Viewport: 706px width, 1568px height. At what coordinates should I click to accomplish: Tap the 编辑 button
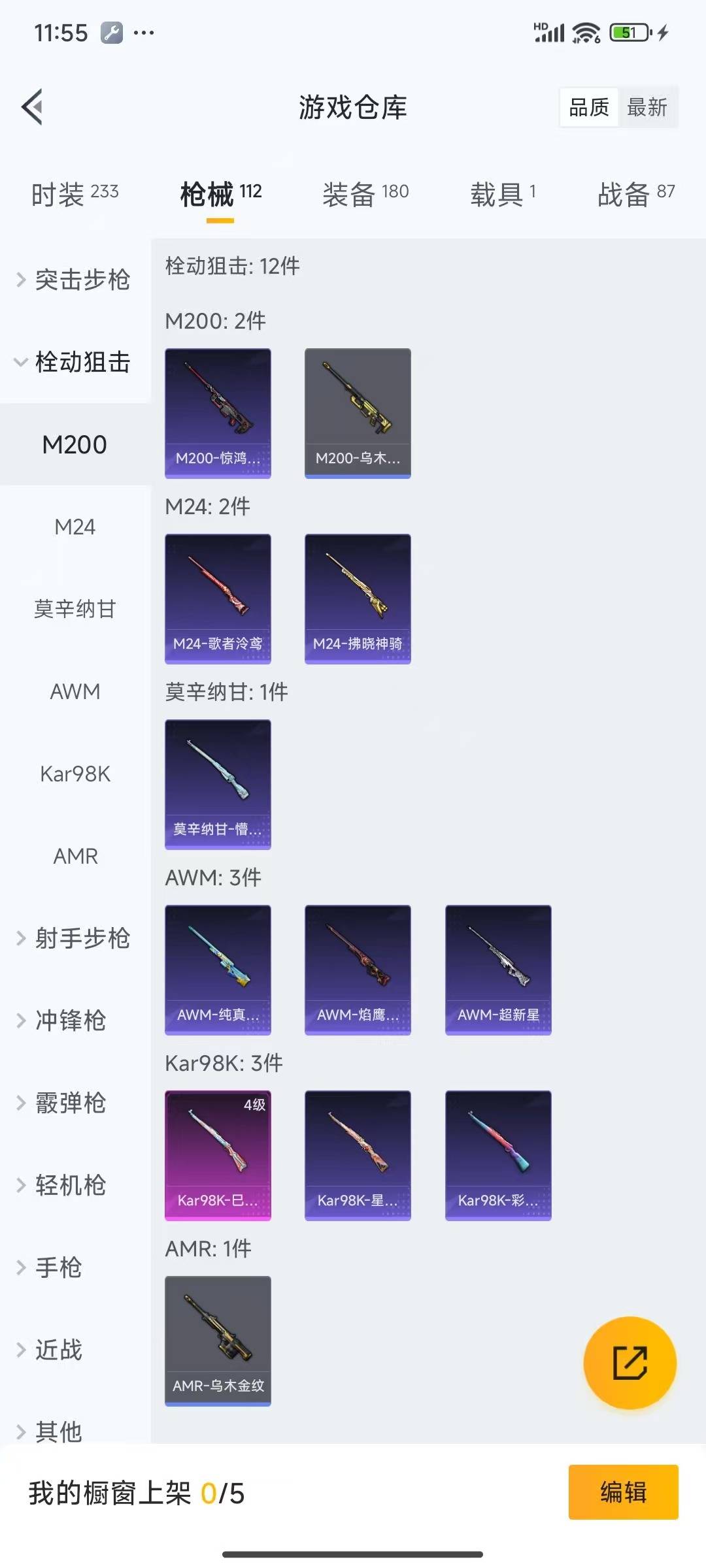coord(623,1492)
